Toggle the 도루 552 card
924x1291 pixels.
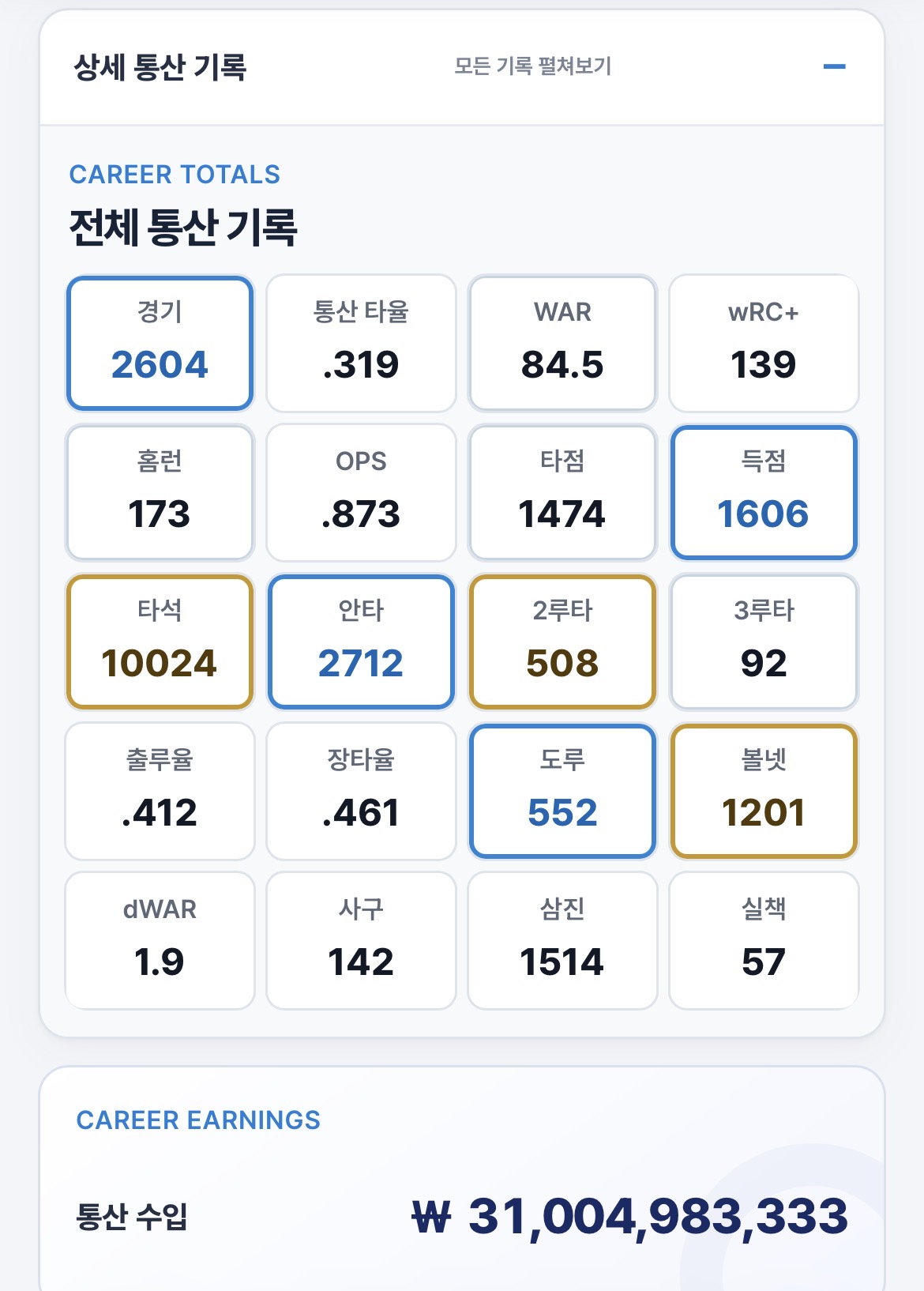(562, 791)
